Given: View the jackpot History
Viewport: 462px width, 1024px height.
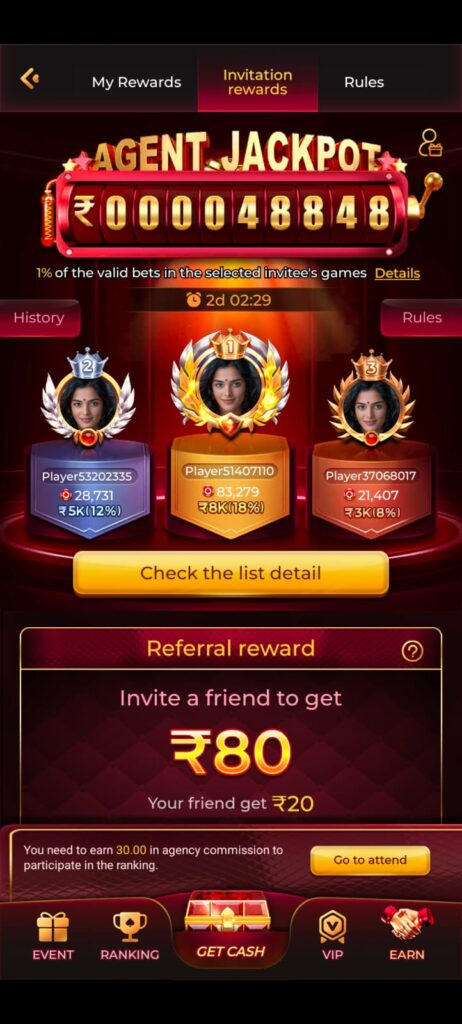Looking at the screenshot, I should click(39, 318).
